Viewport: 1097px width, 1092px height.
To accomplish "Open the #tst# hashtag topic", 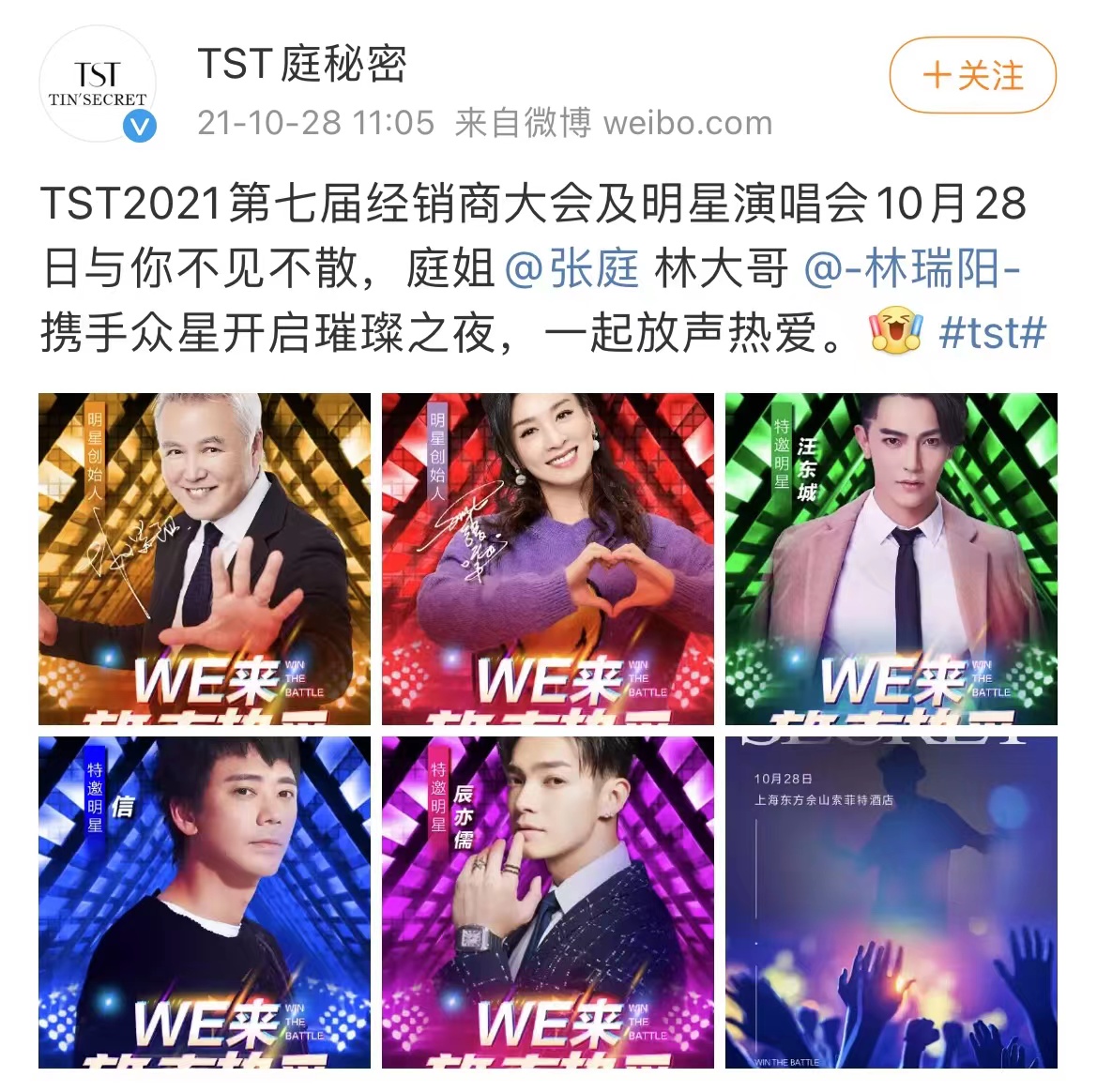I will pyautogui.click(x=992, y=333).
